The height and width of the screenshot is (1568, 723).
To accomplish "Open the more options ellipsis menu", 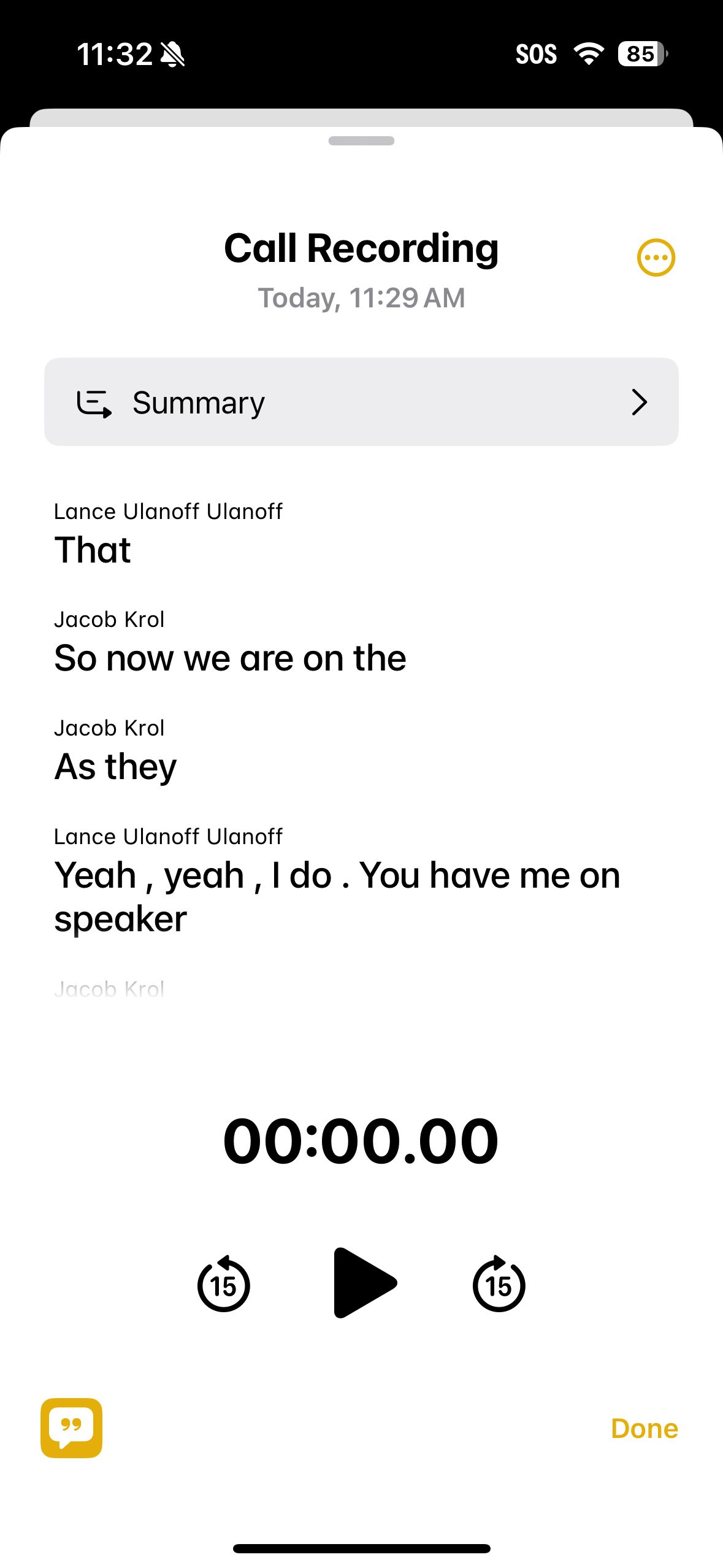I will click(656, 257).
